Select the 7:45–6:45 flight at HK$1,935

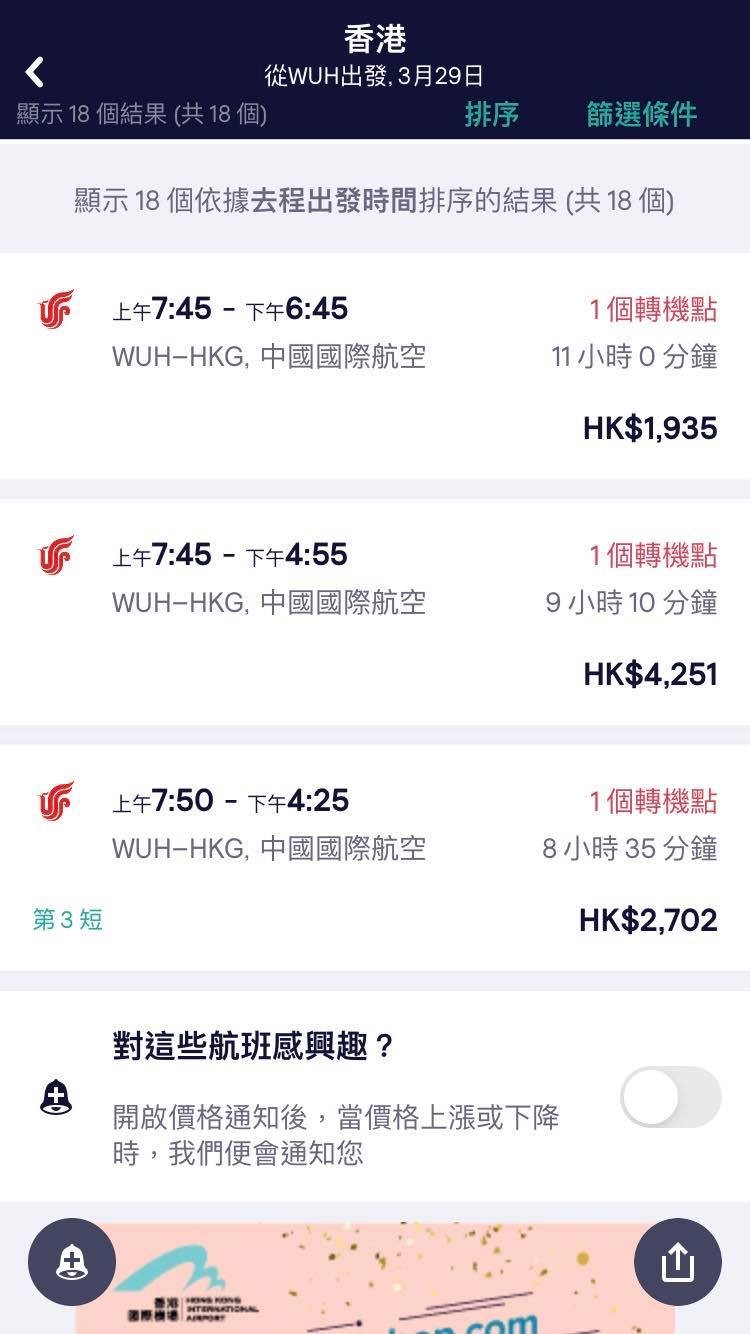pos(375,366)
